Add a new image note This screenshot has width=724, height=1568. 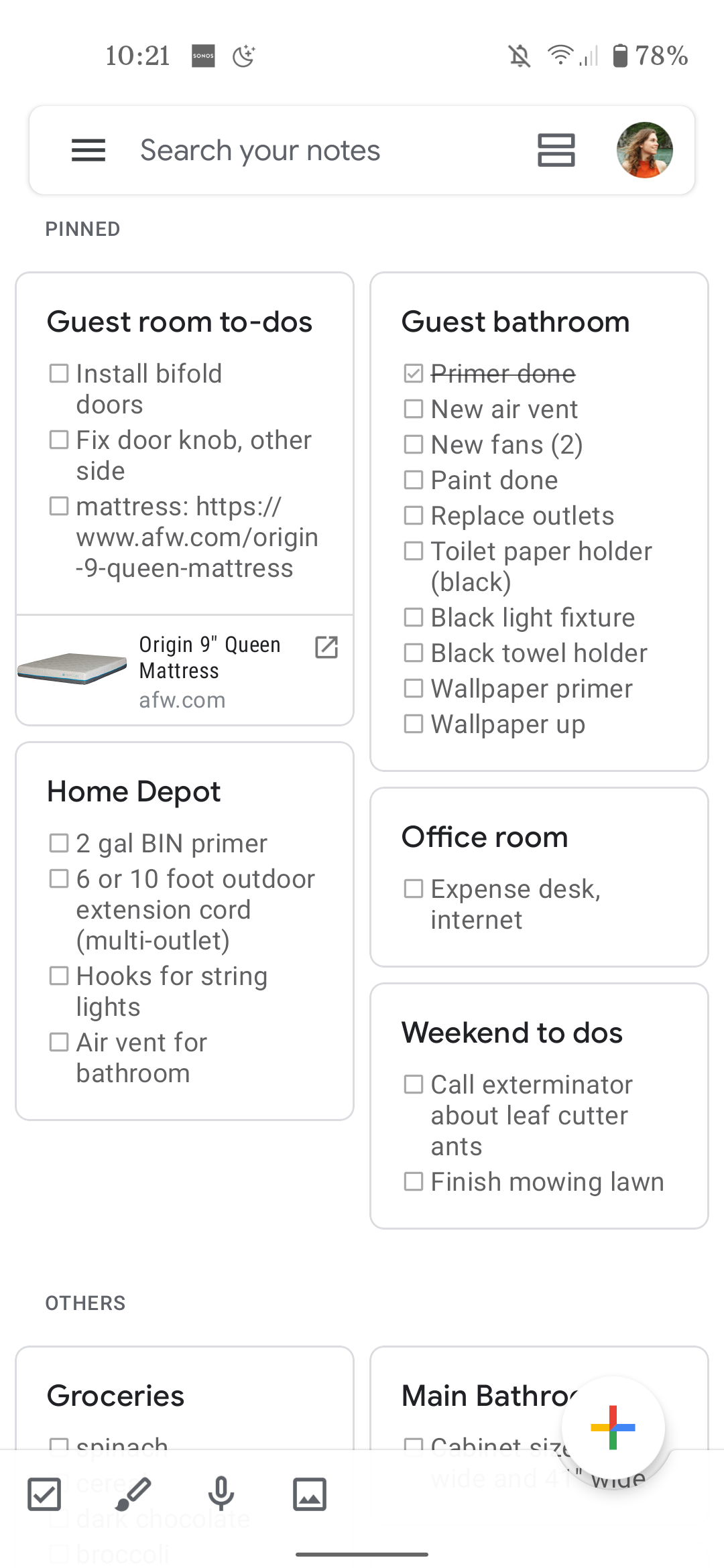[310, 1494]
